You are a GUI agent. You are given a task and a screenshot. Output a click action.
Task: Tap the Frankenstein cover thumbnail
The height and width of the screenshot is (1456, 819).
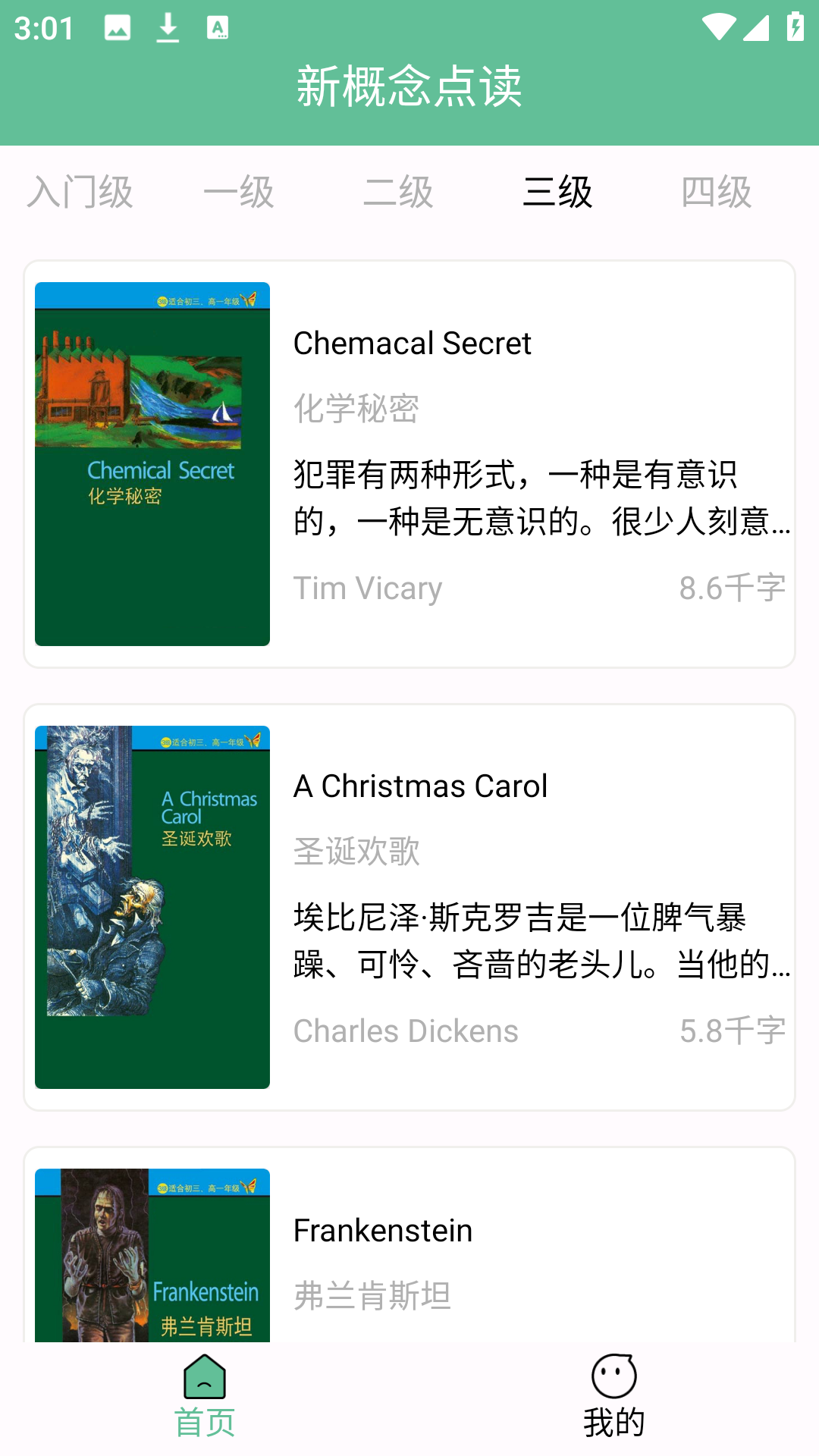(152, 1257)
